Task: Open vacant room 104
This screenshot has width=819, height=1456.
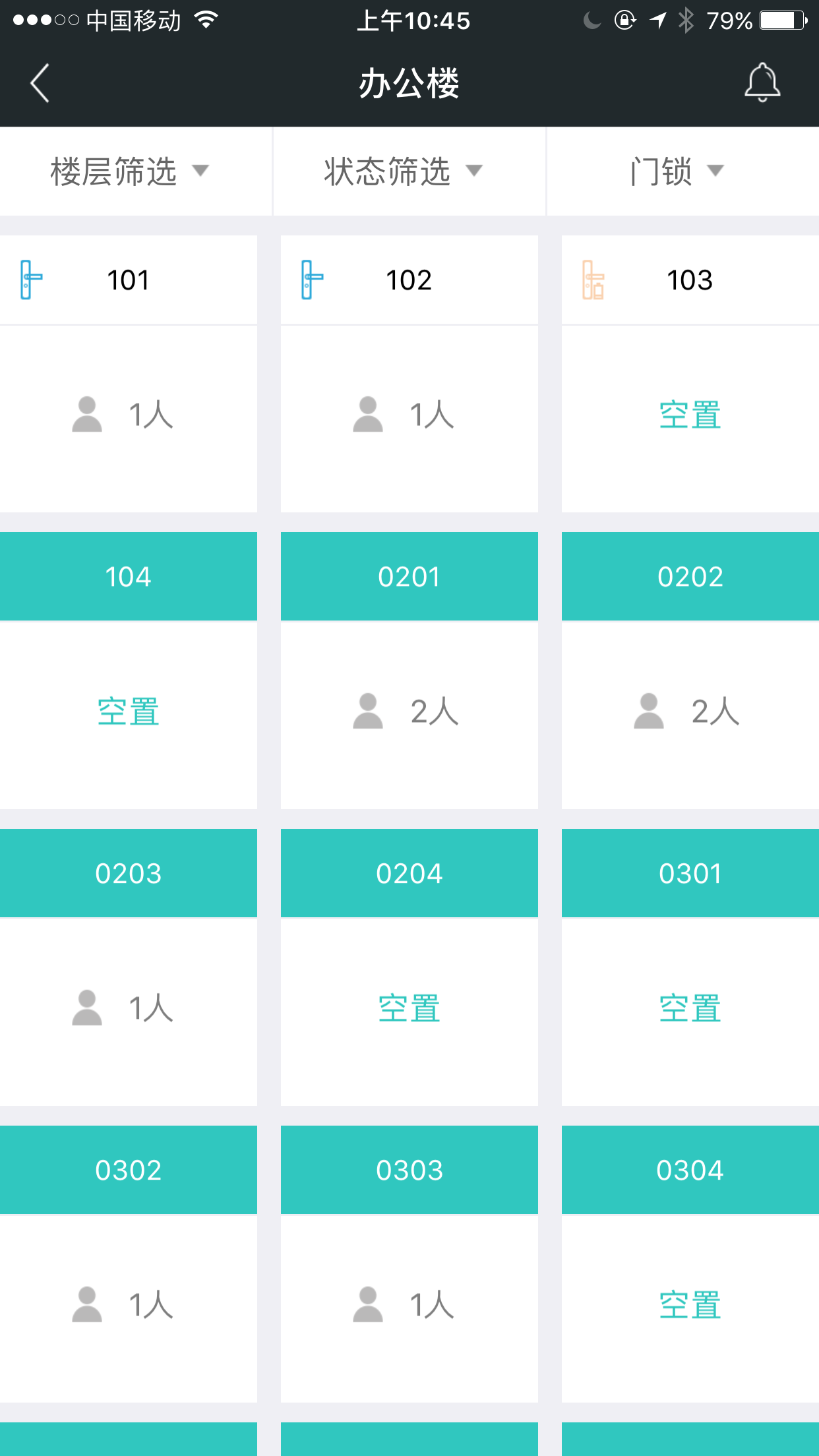Action: (x=128, y=670)
